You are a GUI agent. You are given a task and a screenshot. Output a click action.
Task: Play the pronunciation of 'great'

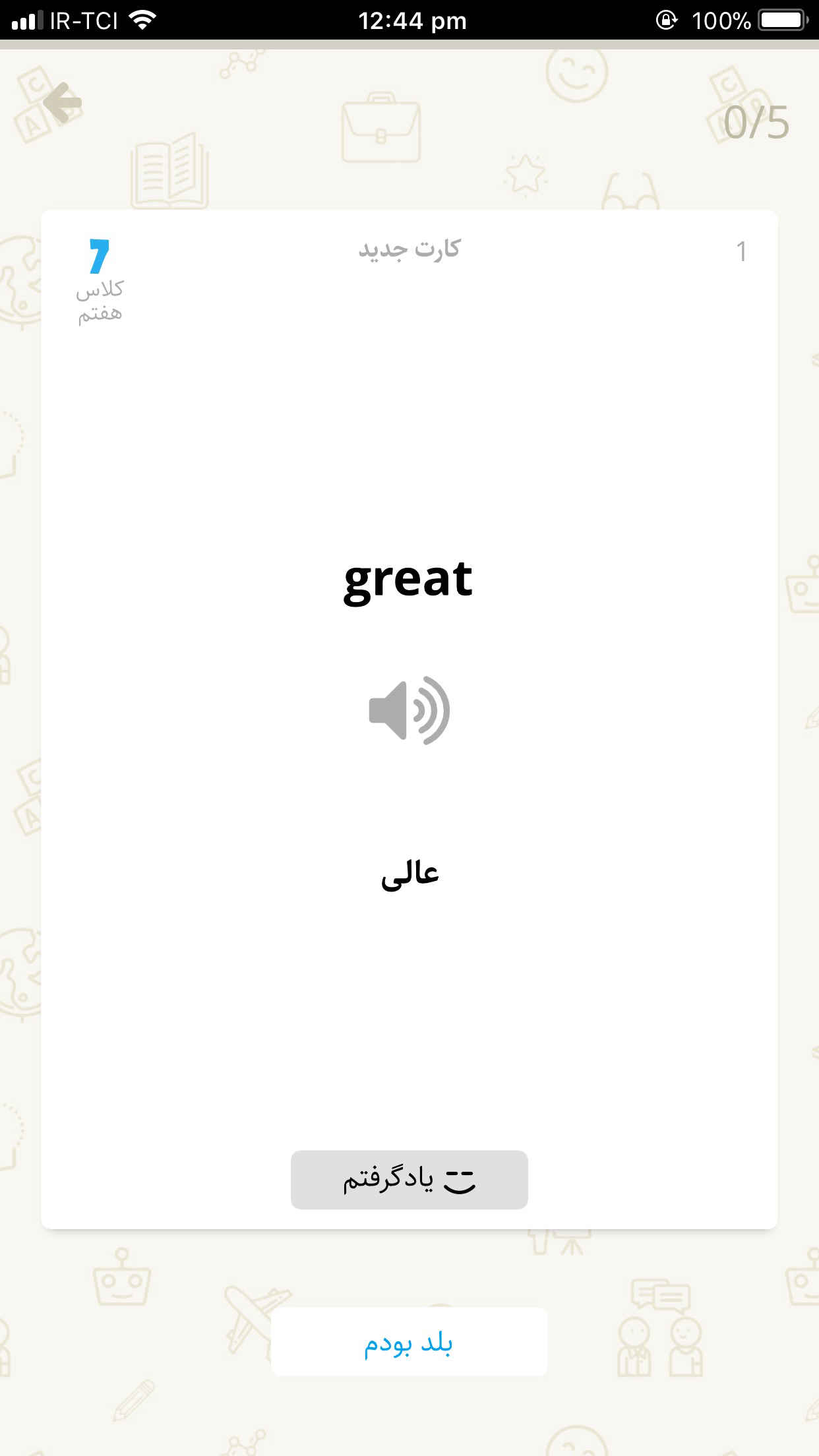tap(409, 711)
